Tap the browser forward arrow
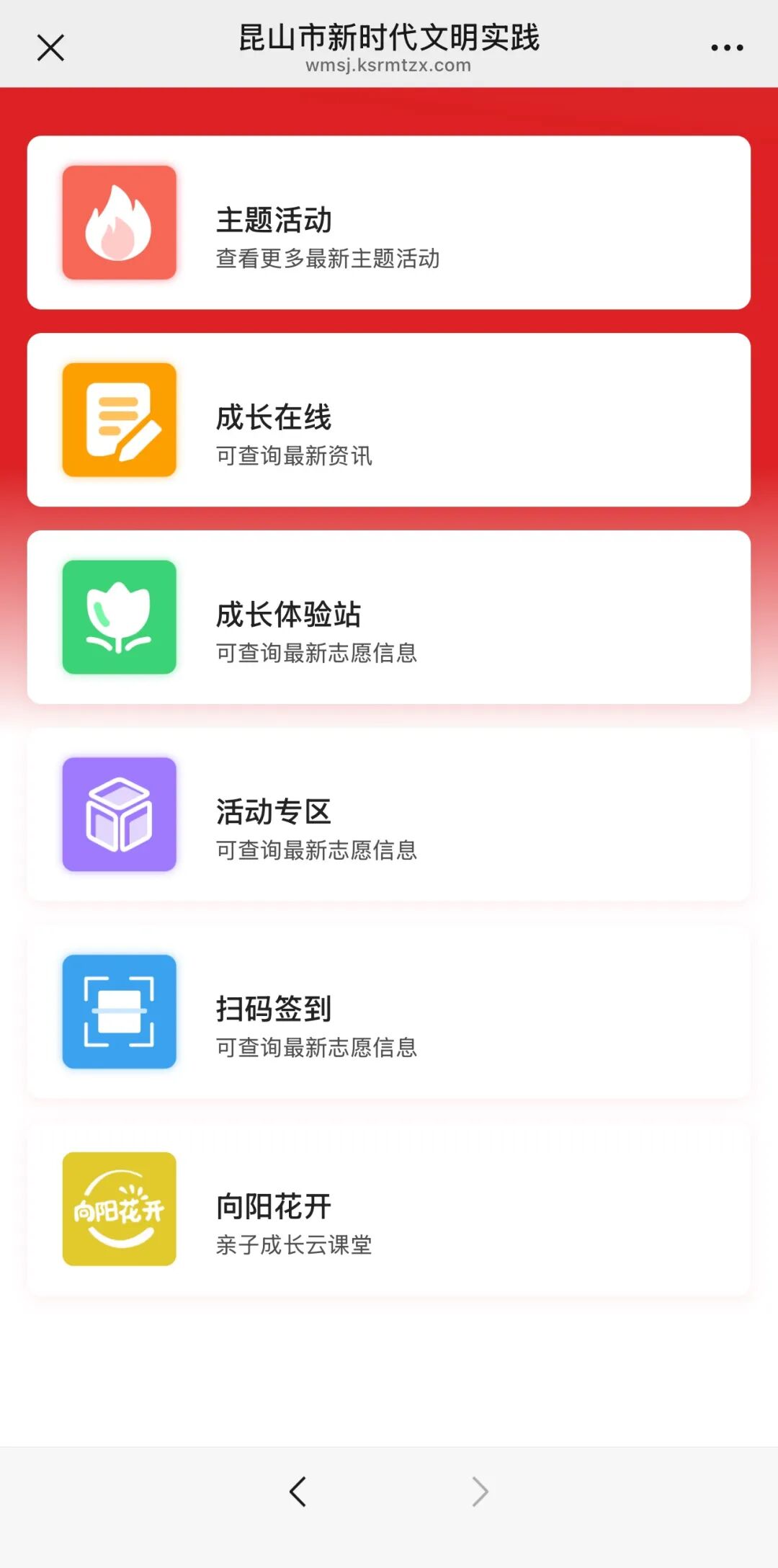Image resolution: width=778 pixels, height=1568 pixels. pos(480,1492)
